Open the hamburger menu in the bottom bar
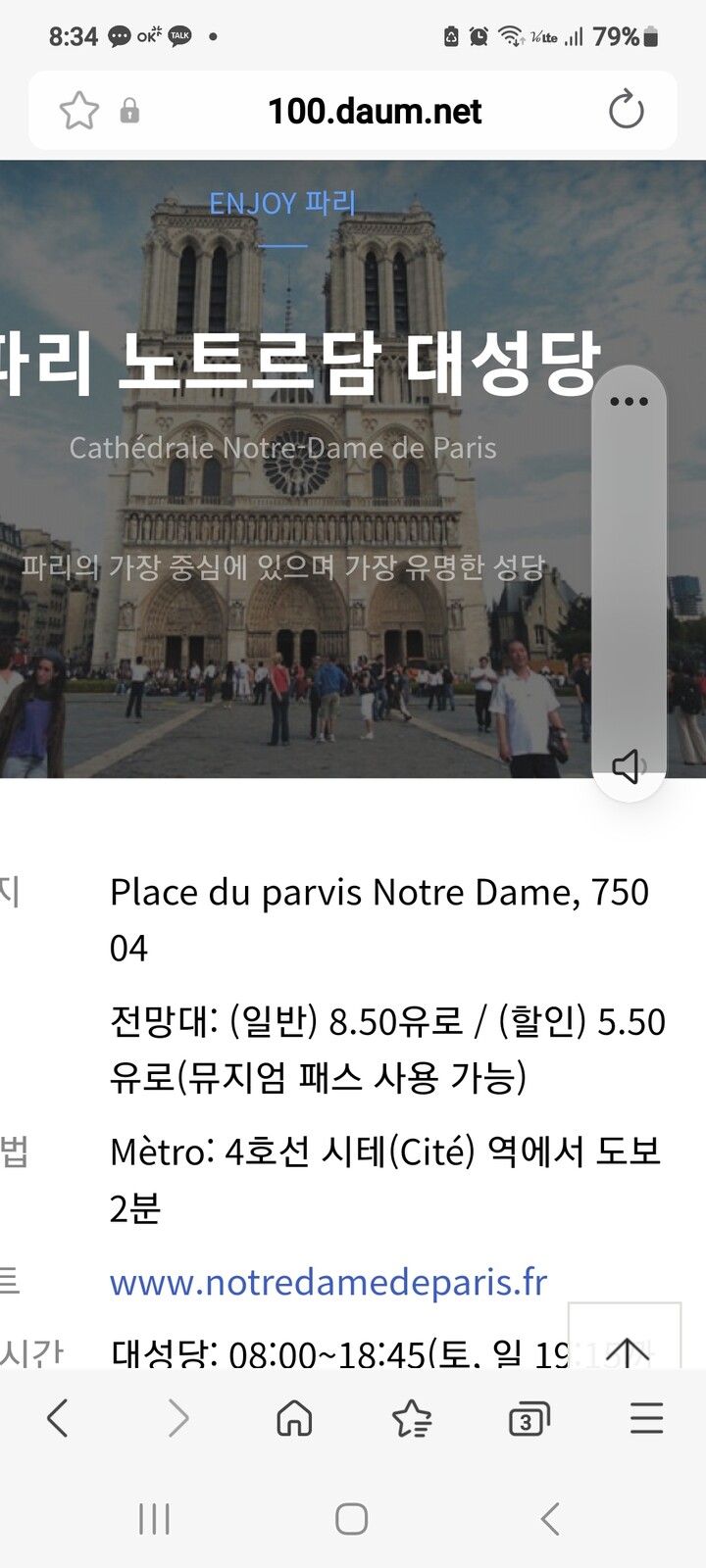The height and width of the screenshot is (1568, 706). click(x=647, y=1417)
